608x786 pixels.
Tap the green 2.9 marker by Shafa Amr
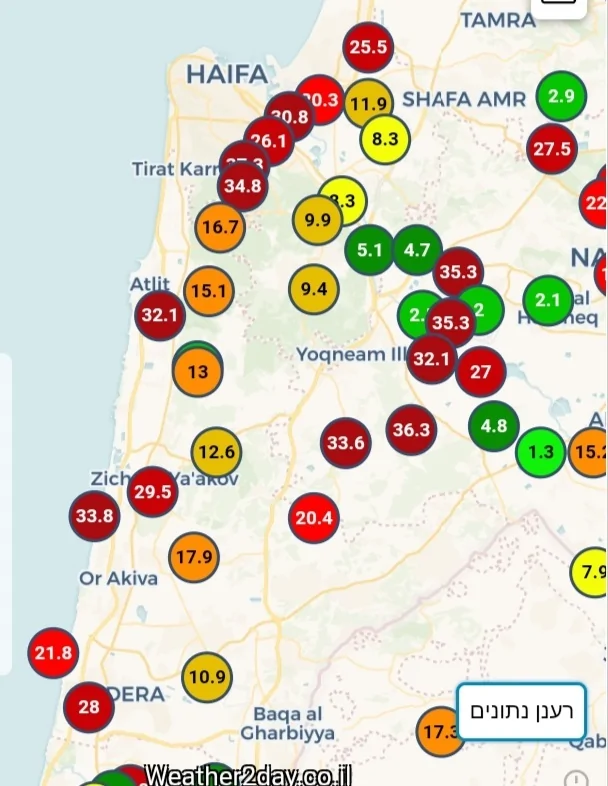point(561,97)
